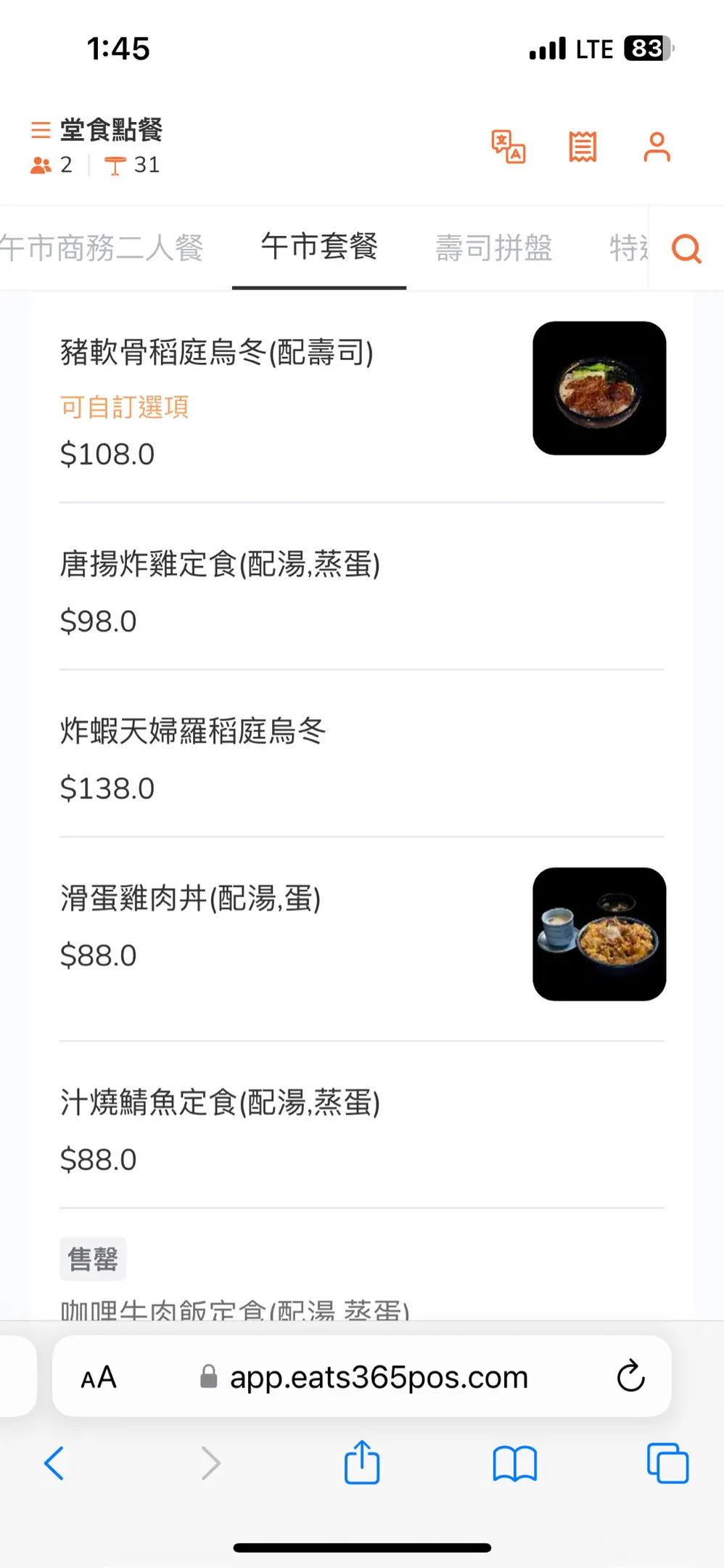
Task: Tap the app.eats365pos.com address bar
Action: (x=362, y=1376)
